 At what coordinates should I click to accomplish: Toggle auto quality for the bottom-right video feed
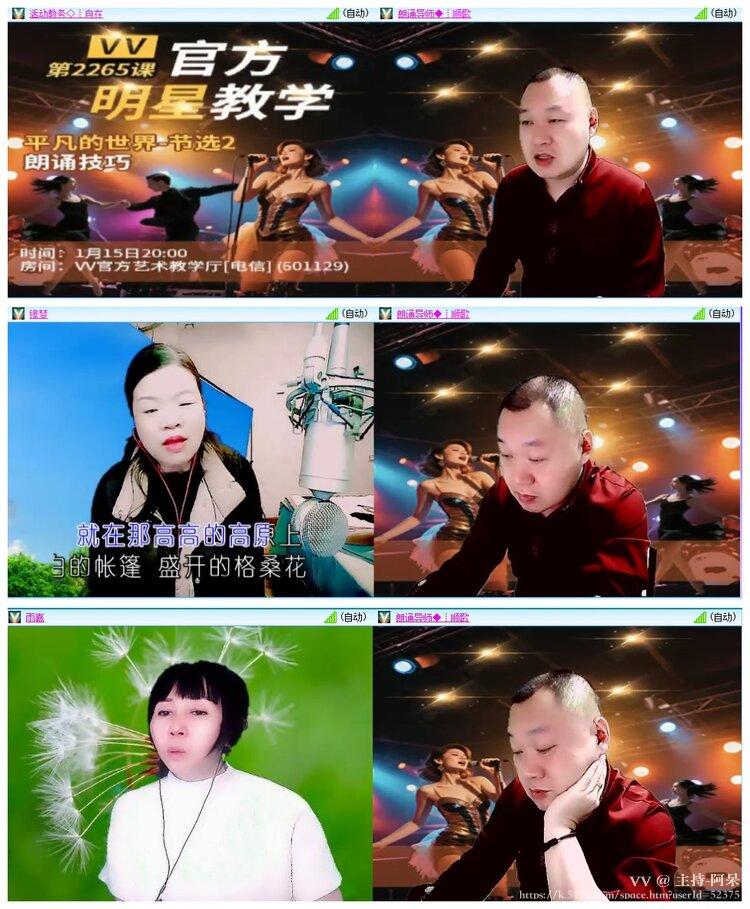tap(722, 616)
